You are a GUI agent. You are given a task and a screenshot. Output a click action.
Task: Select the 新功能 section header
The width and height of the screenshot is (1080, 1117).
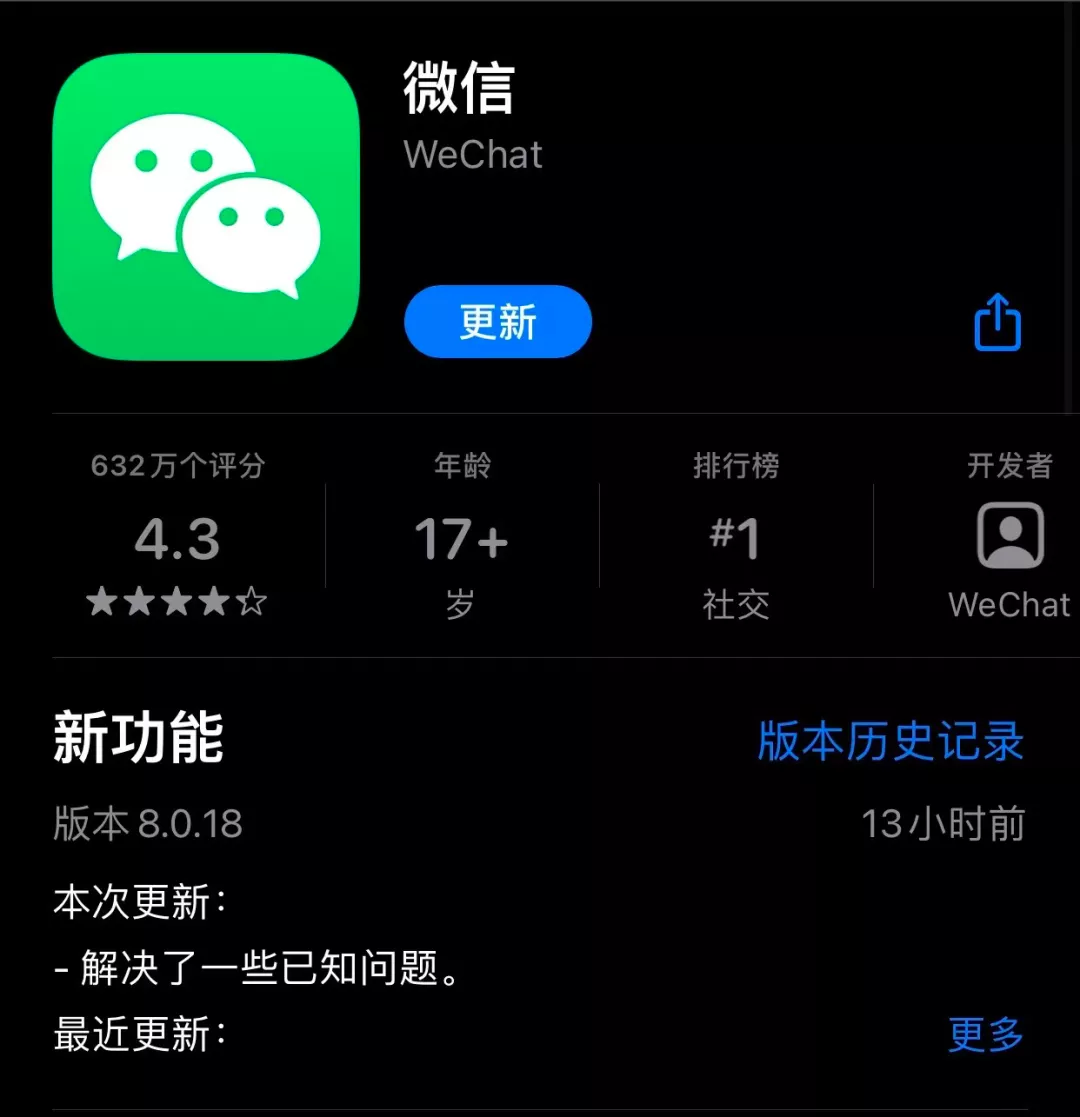click(137, 740)
